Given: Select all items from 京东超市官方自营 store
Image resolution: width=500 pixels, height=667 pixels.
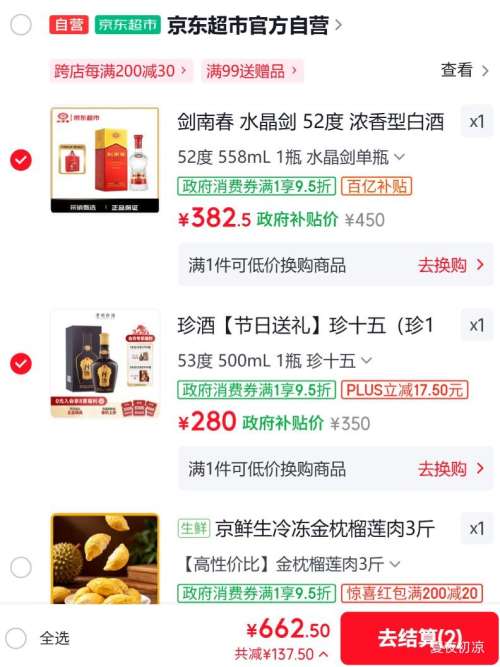Looking at the screenshot, I should [21, 25].
